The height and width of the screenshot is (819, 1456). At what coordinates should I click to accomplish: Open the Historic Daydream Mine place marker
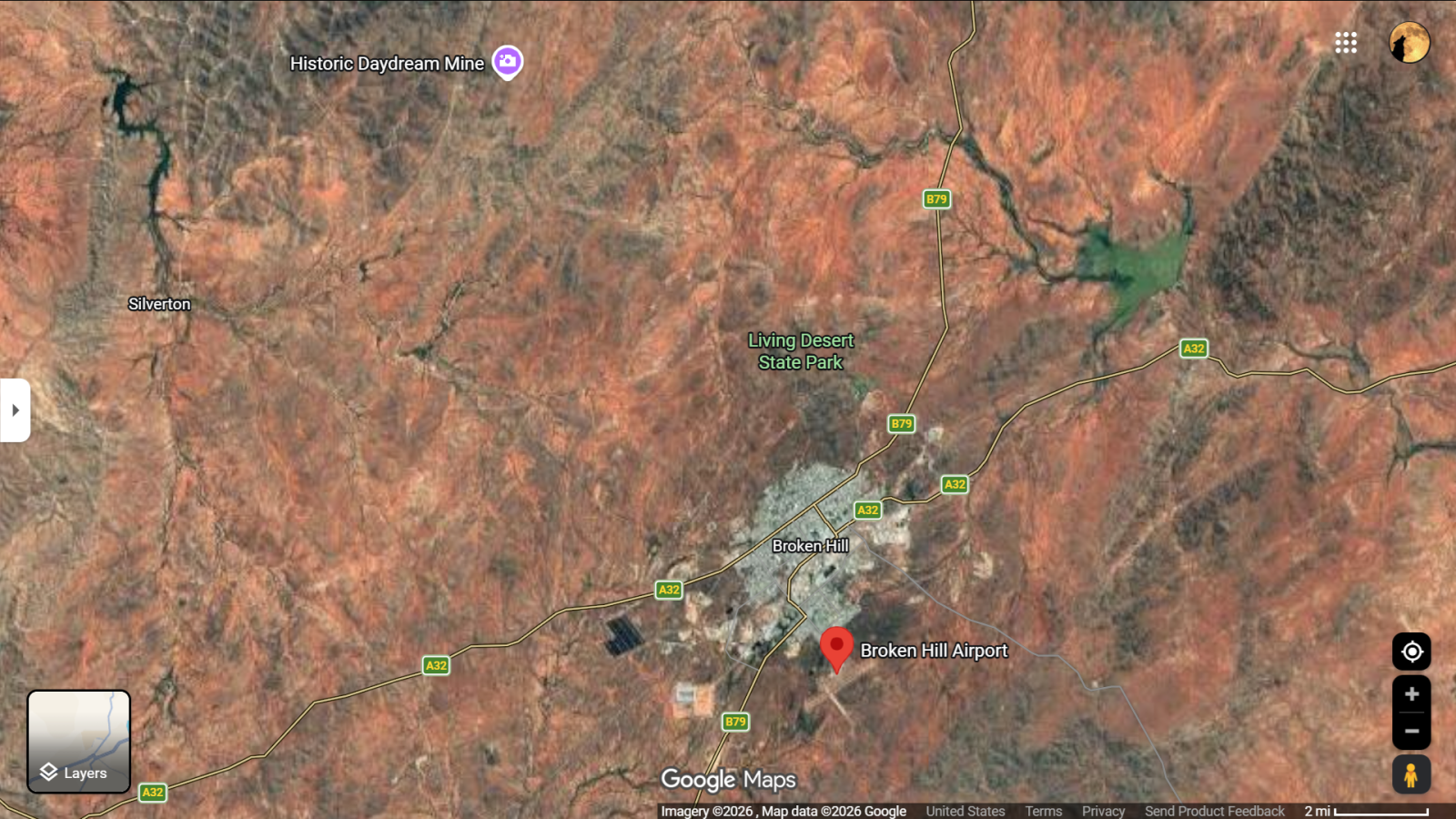[508, 62]
